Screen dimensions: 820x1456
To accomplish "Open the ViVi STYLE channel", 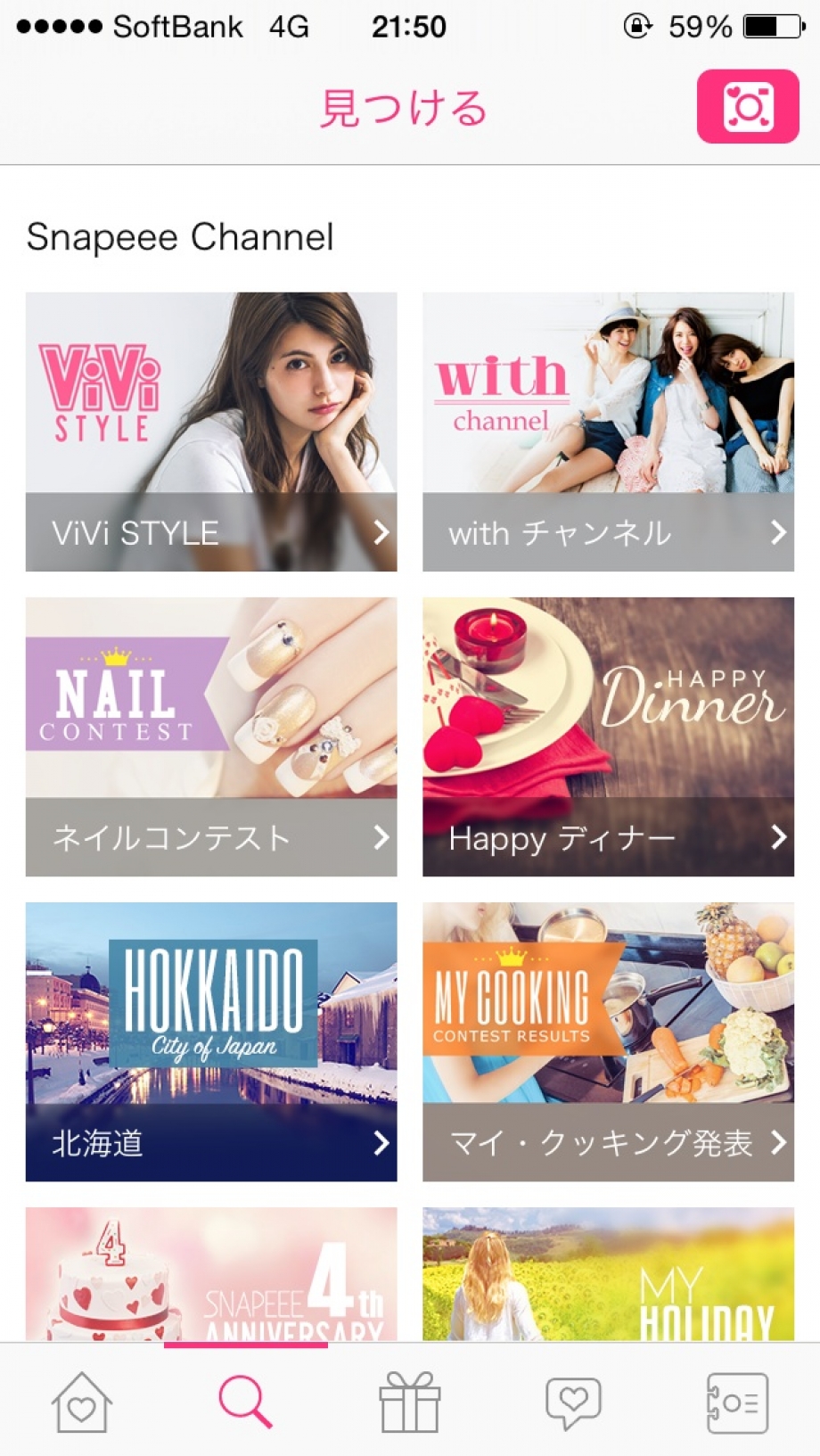I will [211, 432].
